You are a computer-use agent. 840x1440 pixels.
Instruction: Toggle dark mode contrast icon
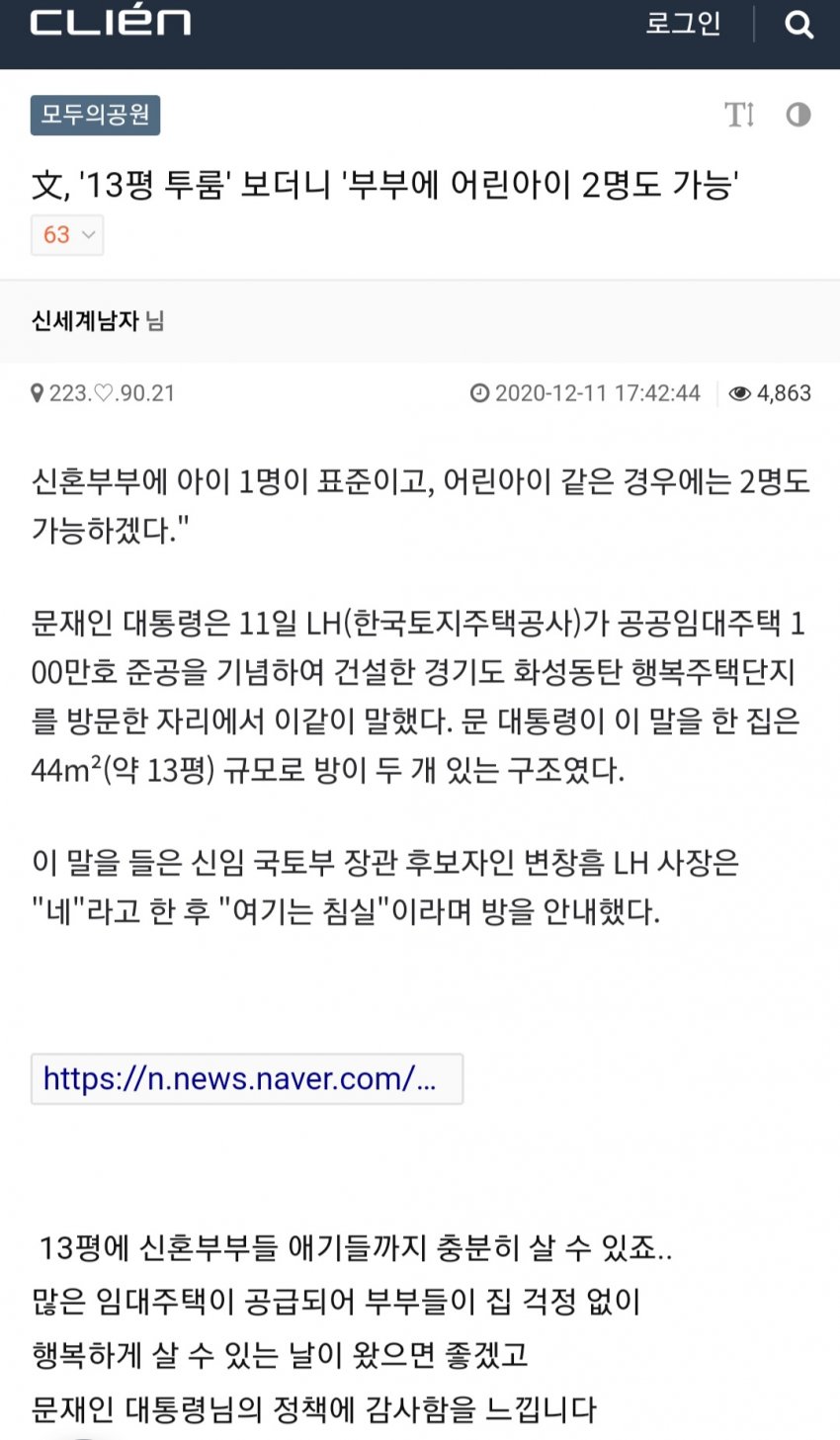point(798,116)
